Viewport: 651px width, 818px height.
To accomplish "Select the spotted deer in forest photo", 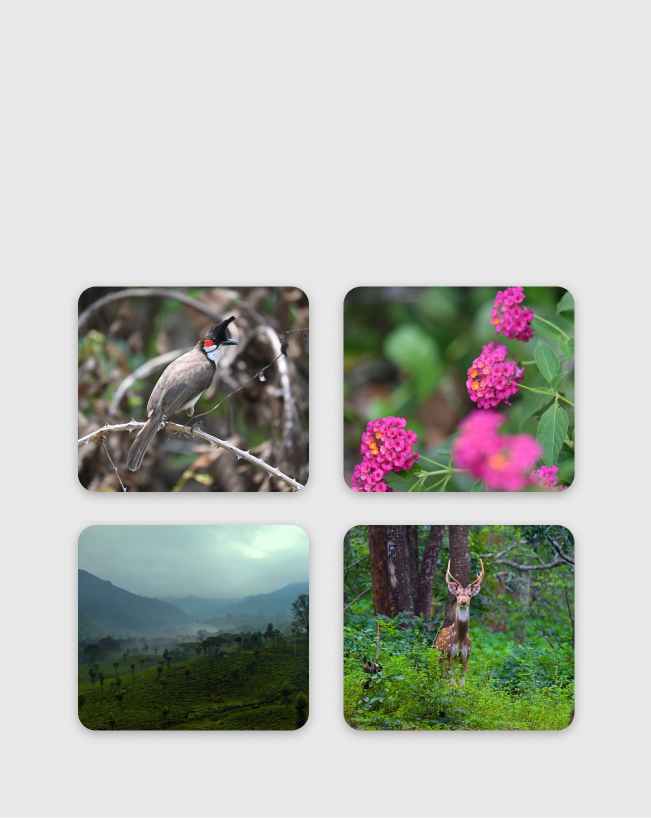I will [x=459, y=627].
